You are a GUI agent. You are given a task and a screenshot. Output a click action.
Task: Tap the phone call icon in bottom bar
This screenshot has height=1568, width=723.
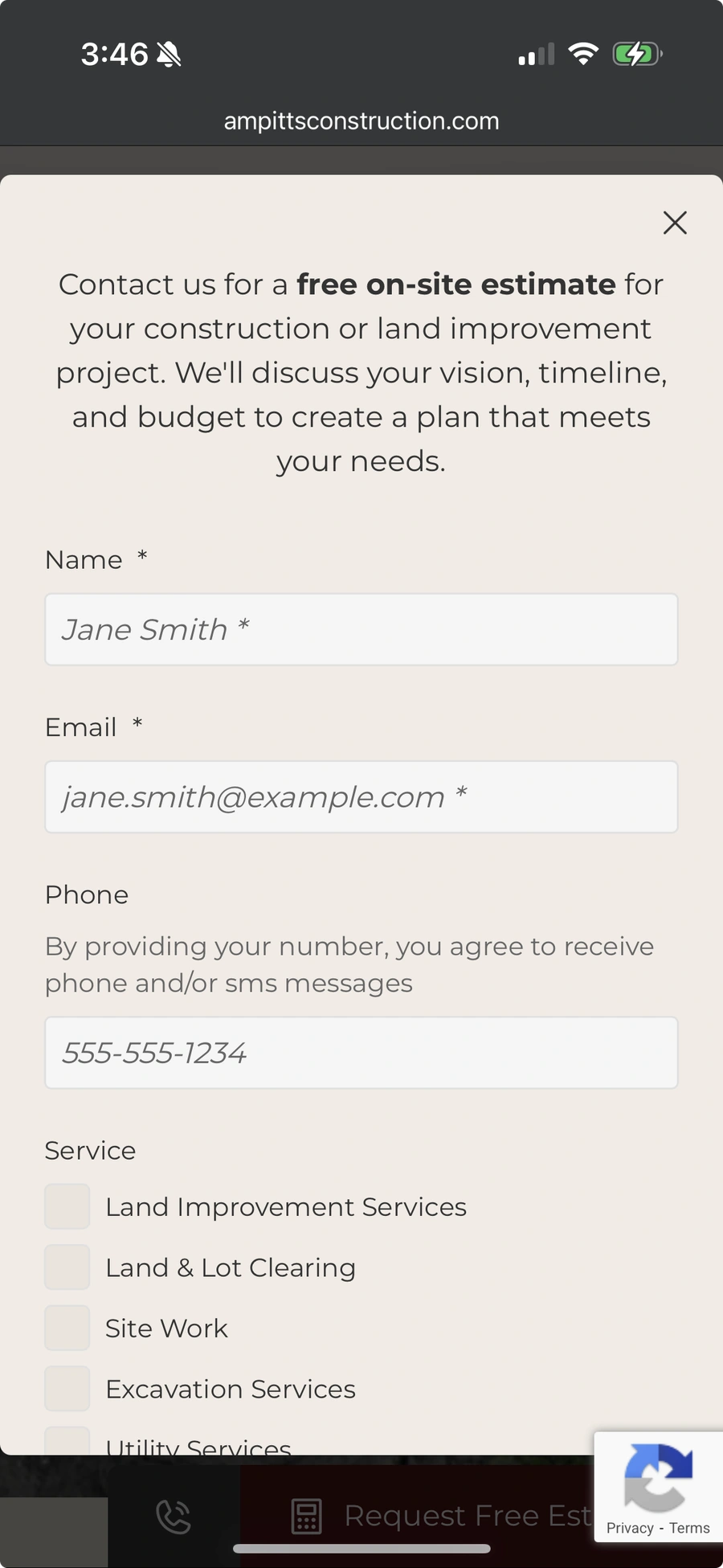click(174, 1514)
